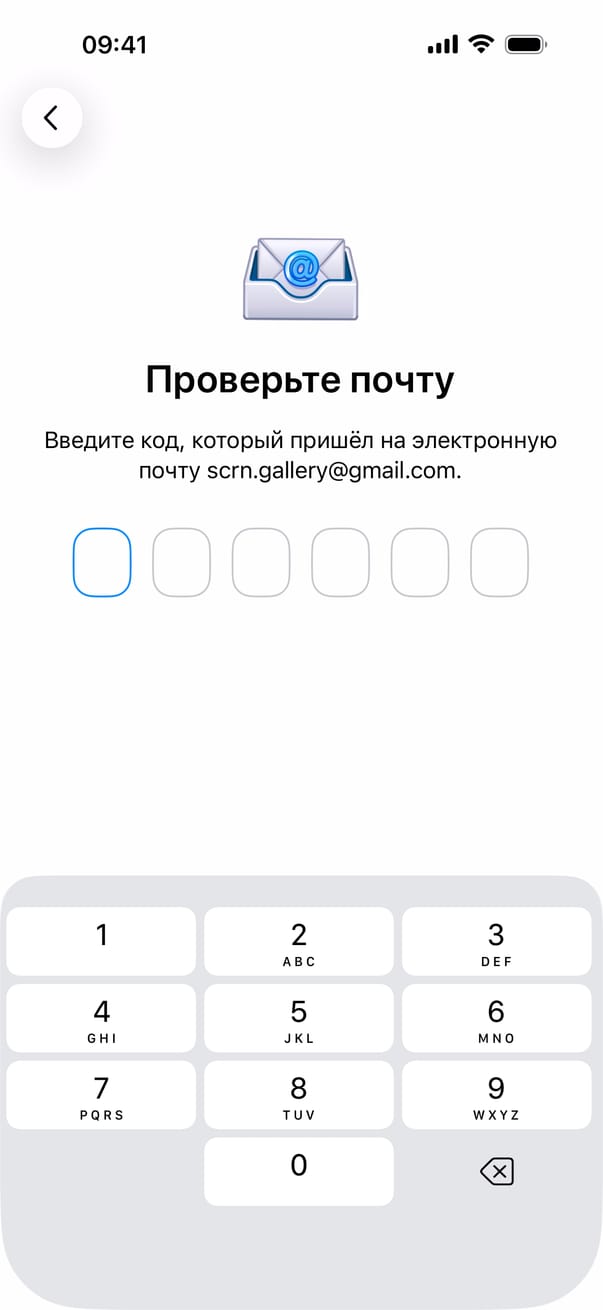Delete the last digit with backspace
The image size is (603, 1310).
(496, 1171)
